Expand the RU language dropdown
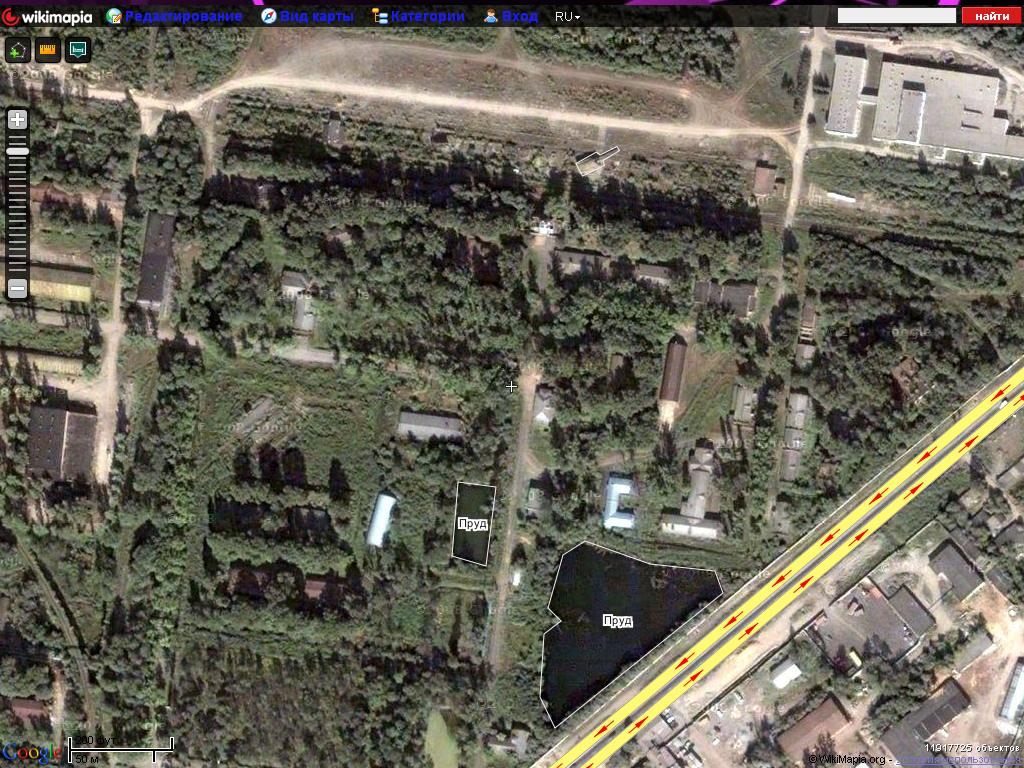This screenshot has width=1024, height=768. coord(567,16)
